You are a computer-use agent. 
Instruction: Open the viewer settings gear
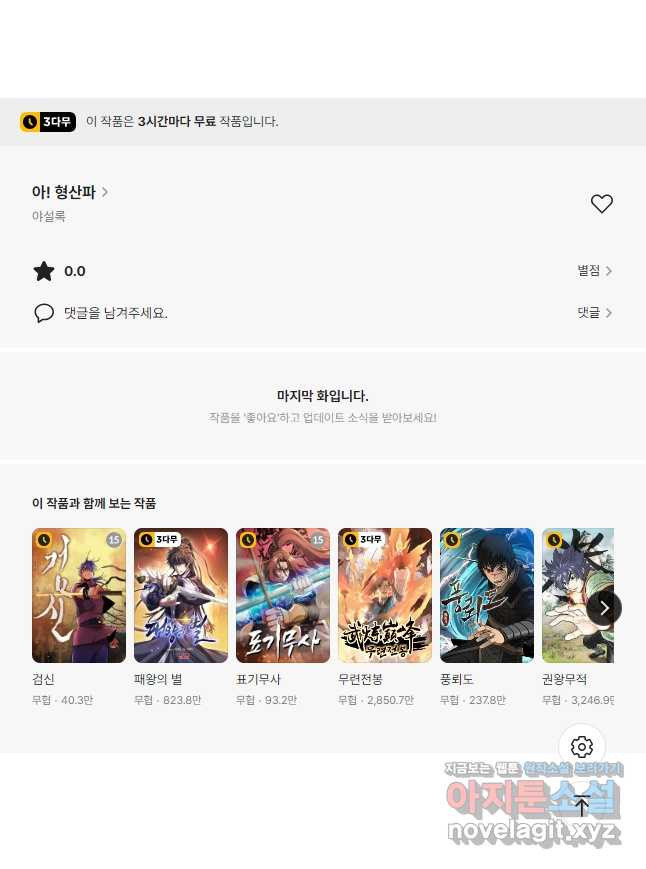581,747
